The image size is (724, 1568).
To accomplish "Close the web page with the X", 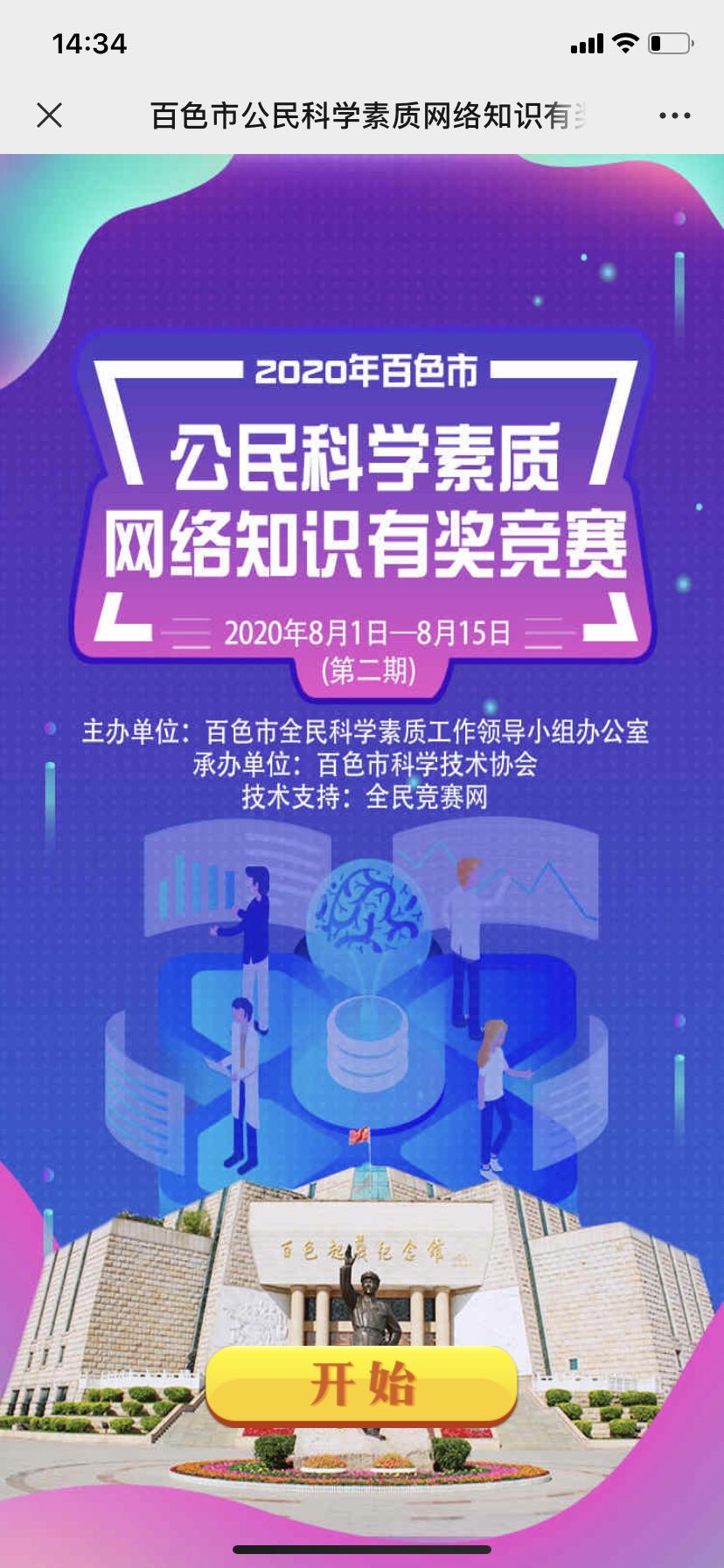I will pos(50,115).
